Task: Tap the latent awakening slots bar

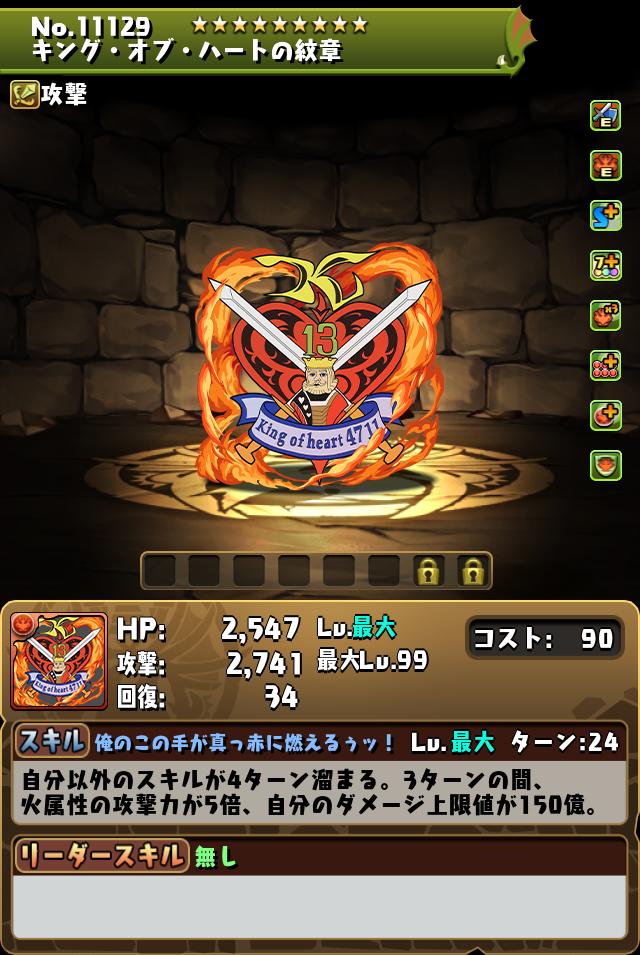Action: (x=316, y=571)
